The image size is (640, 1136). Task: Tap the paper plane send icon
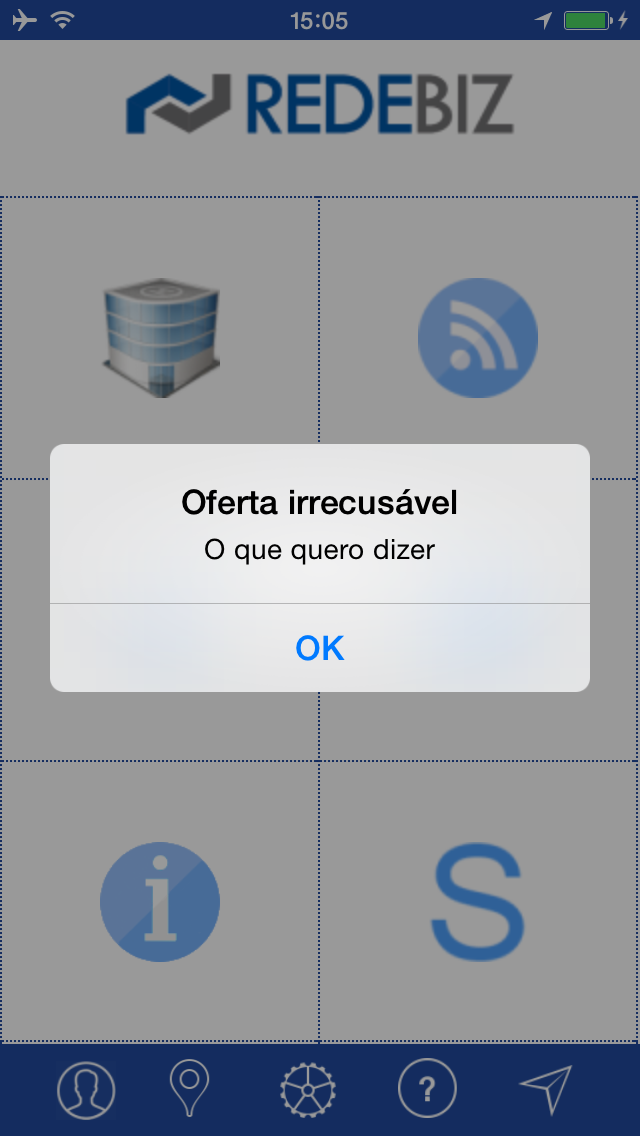(x=546, y=1089)
